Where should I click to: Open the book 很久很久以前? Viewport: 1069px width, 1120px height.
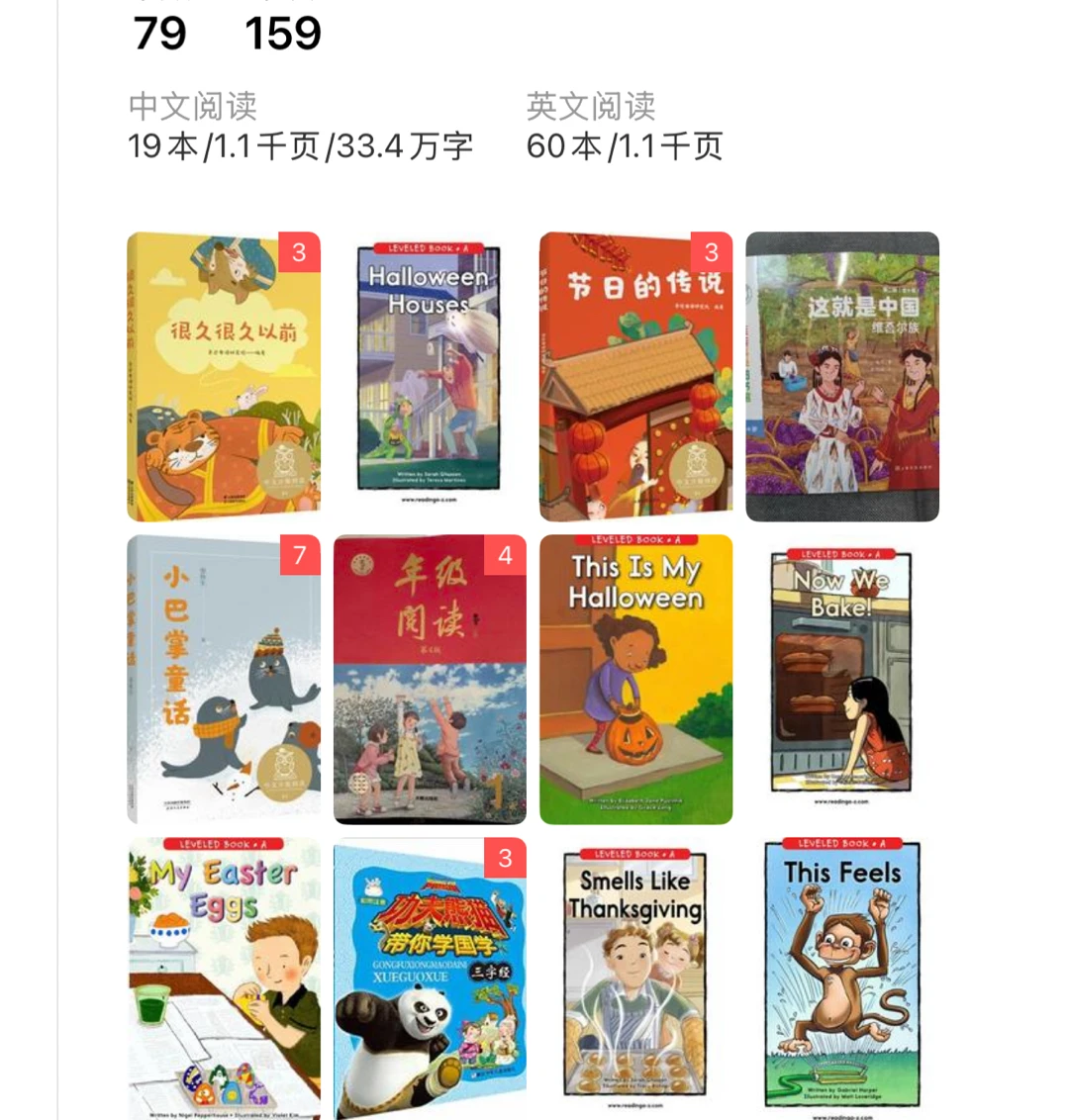click(224, 376)
